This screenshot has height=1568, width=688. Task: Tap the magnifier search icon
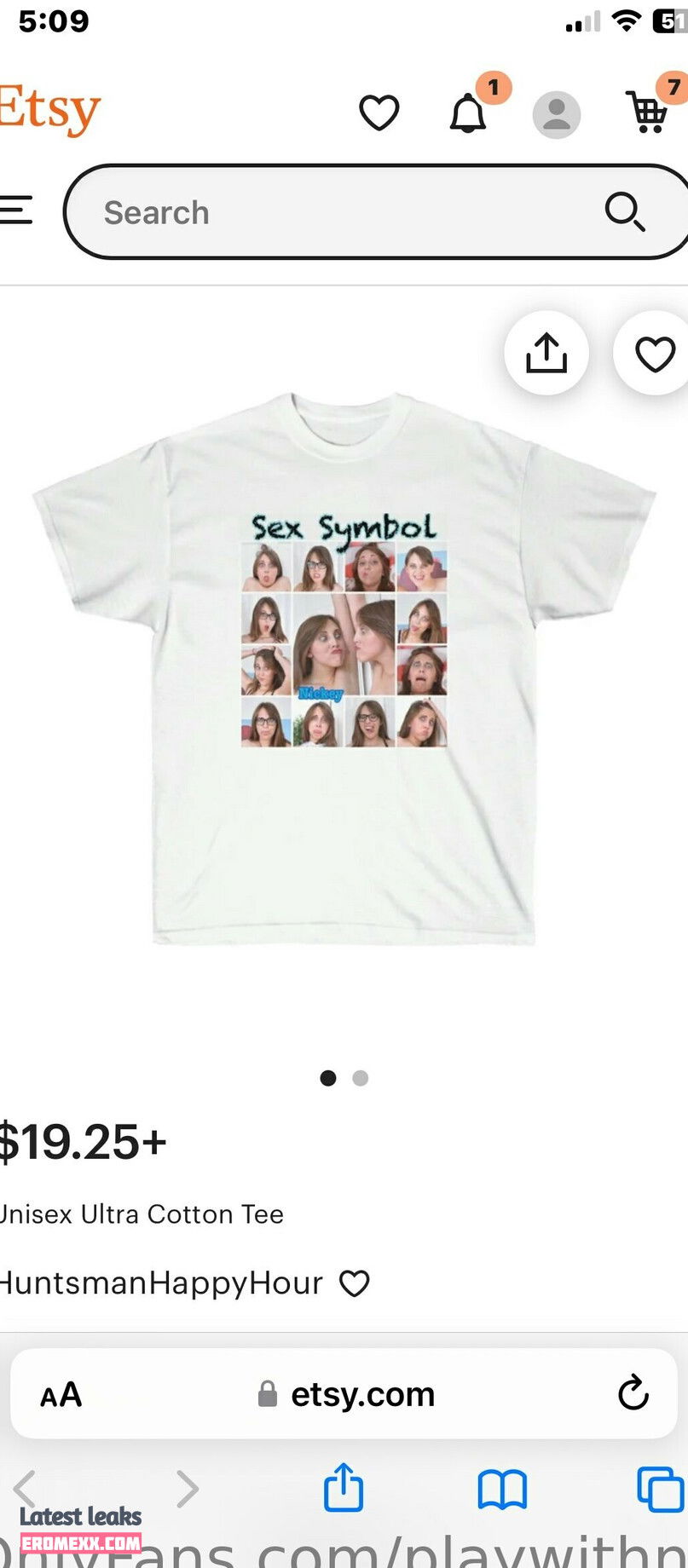pos(624,211)
